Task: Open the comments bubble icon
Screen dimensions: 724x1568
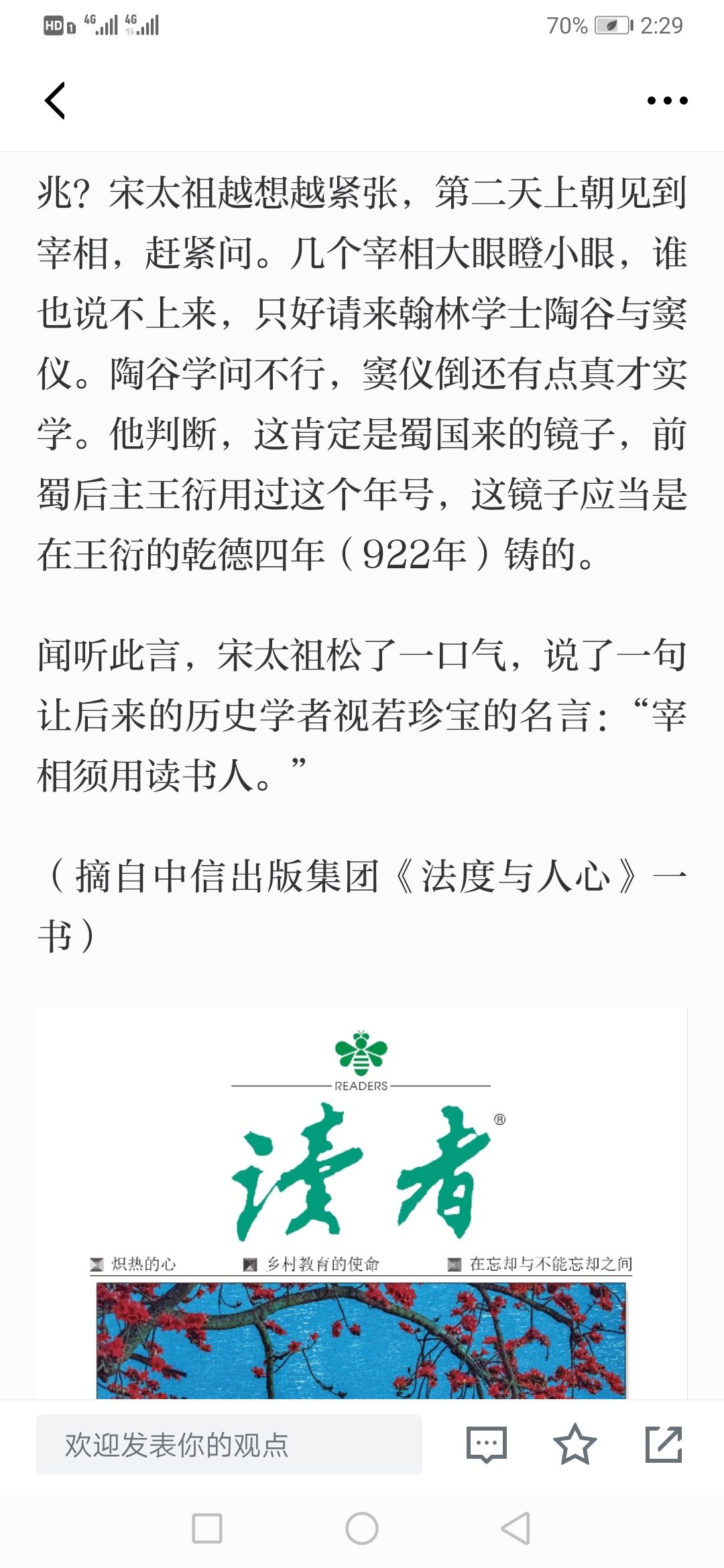Action: (x=487, y=1445)
